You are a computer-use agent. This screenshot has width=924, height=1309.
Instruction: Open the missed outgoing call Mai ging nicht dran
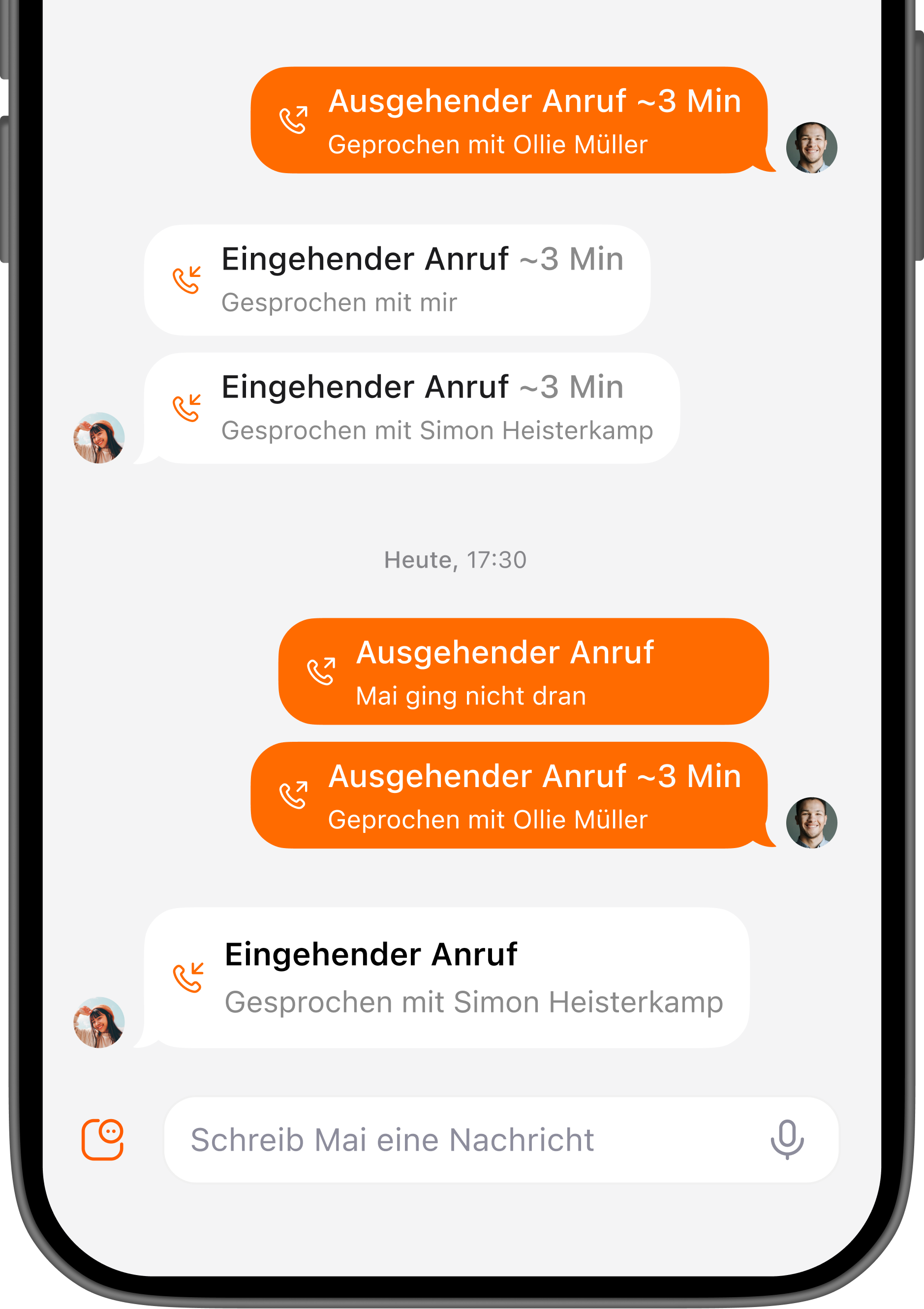pyautogui.click(x=523, y=671)
